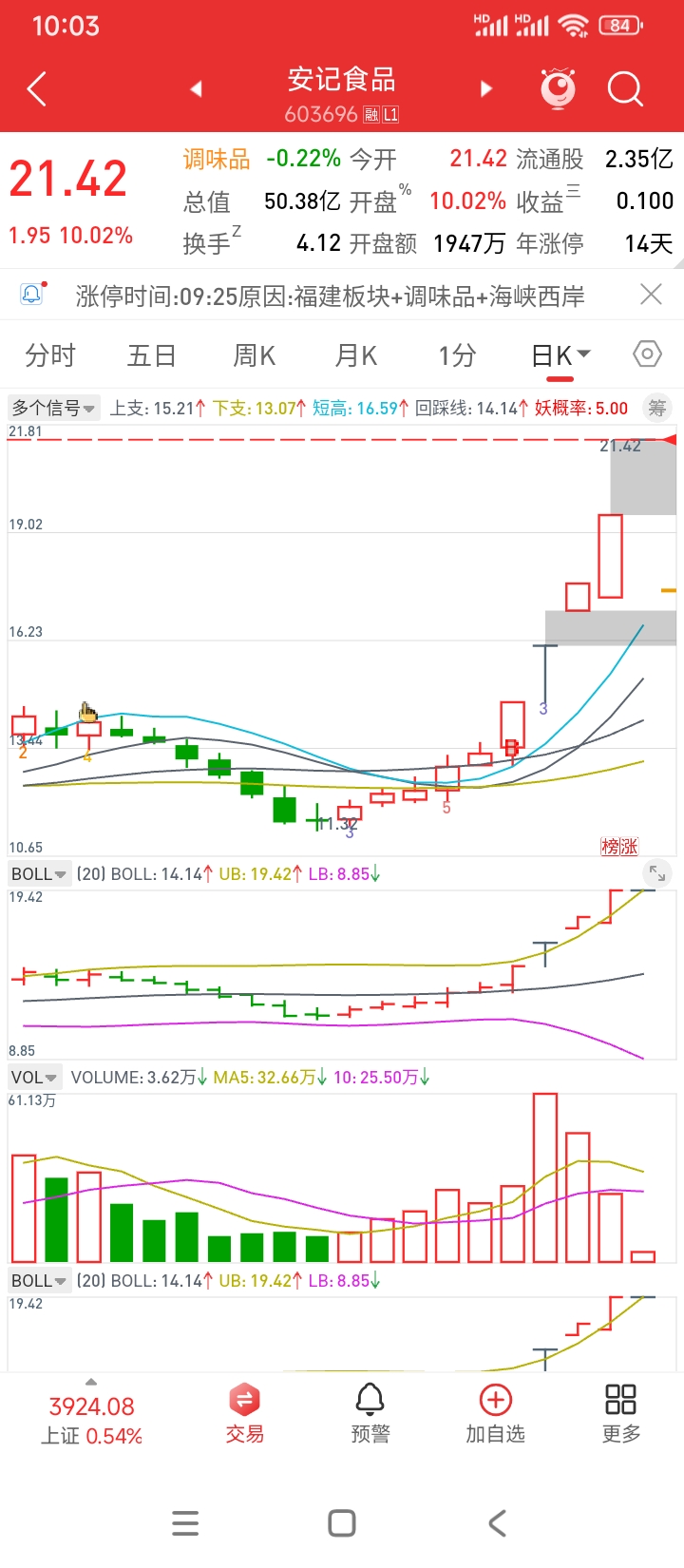Expand the chart to fullscreen

click(656, 873)
